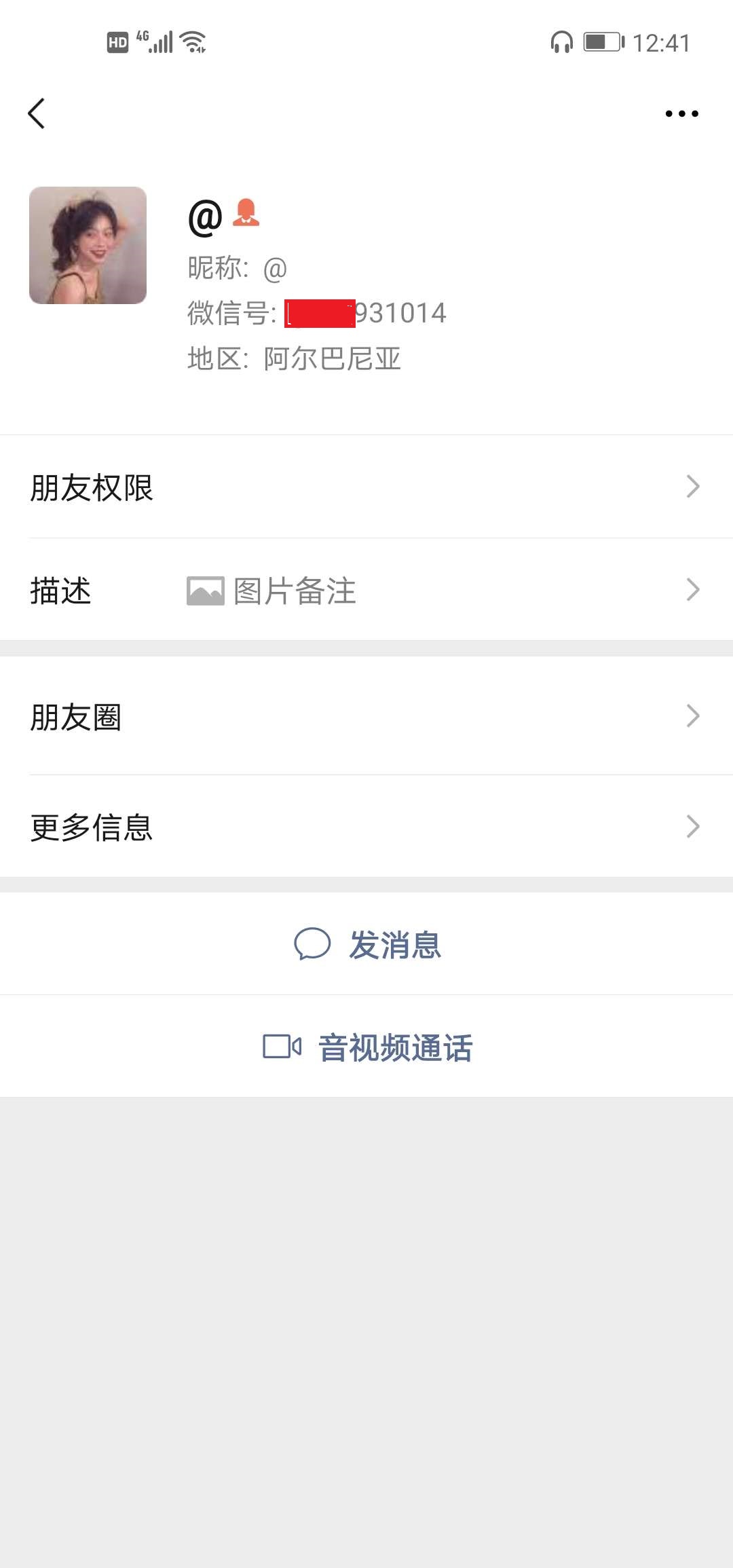Open this contact's 朋友圈
Image resolution: width=733 pixels, height=1568 pixels.
click(x=366, y=716)
